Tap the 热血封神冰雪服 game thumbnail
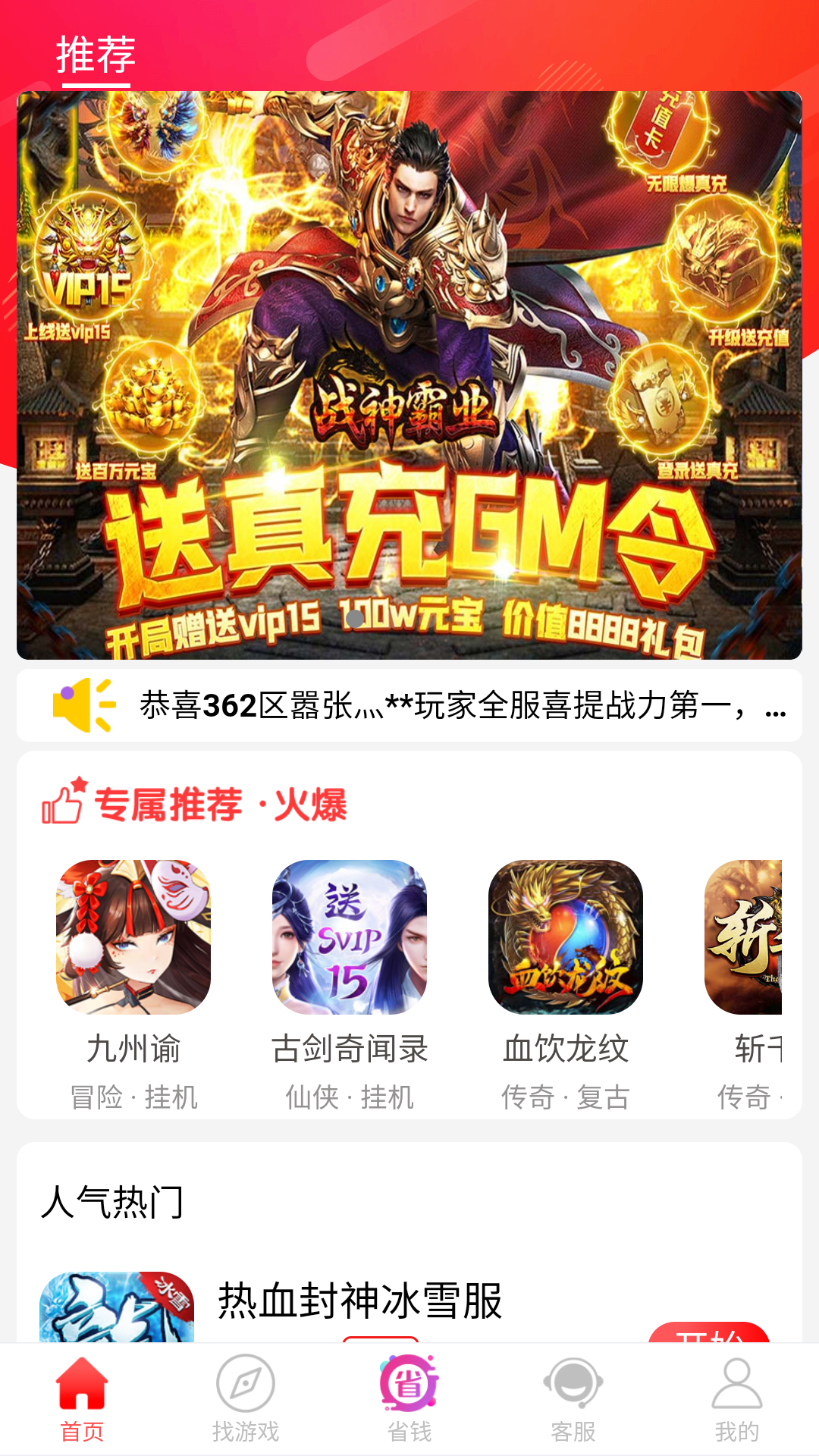 pos(114,1304)
